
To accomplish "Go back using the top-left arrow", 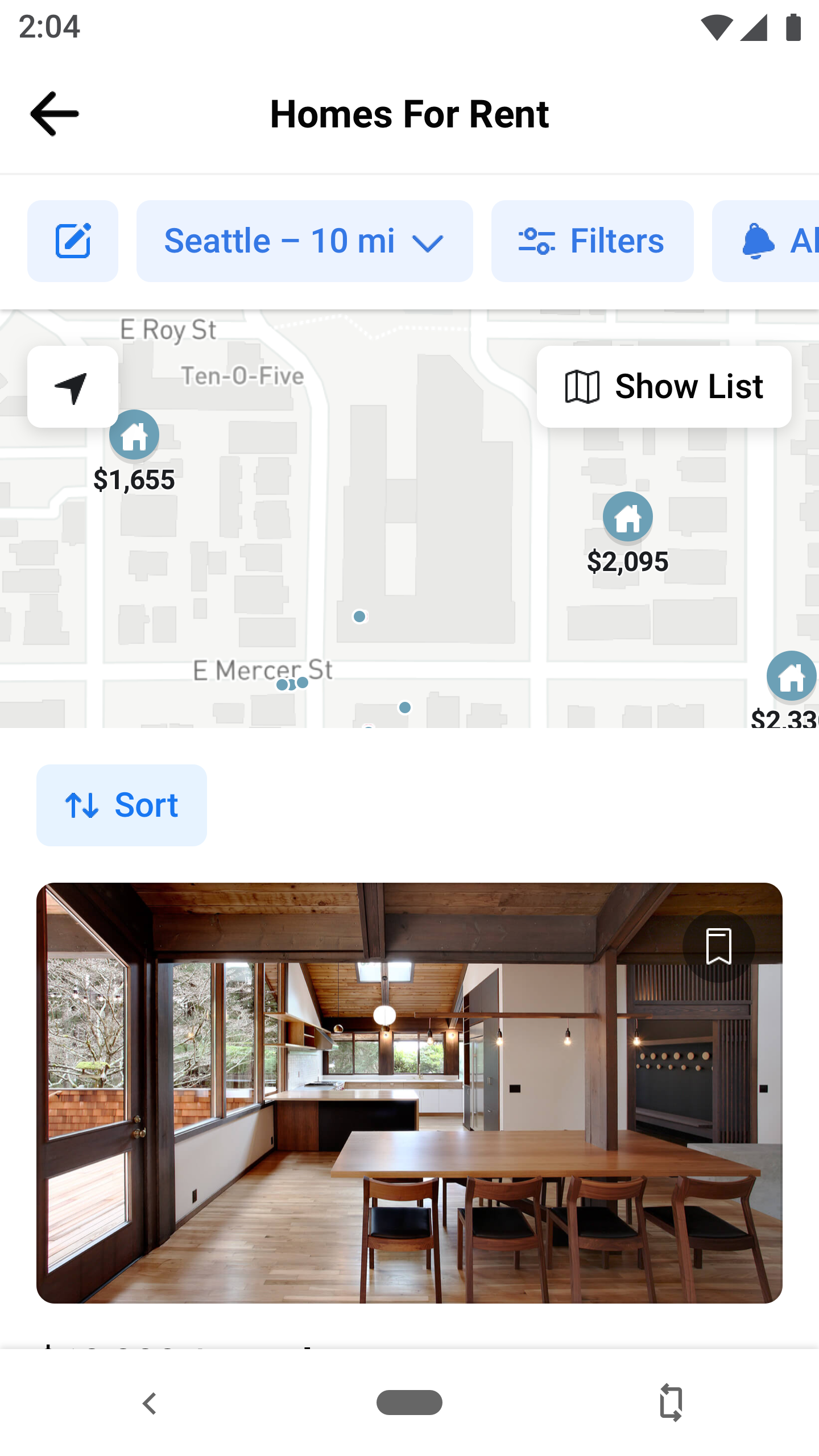I will pos(55,114).
